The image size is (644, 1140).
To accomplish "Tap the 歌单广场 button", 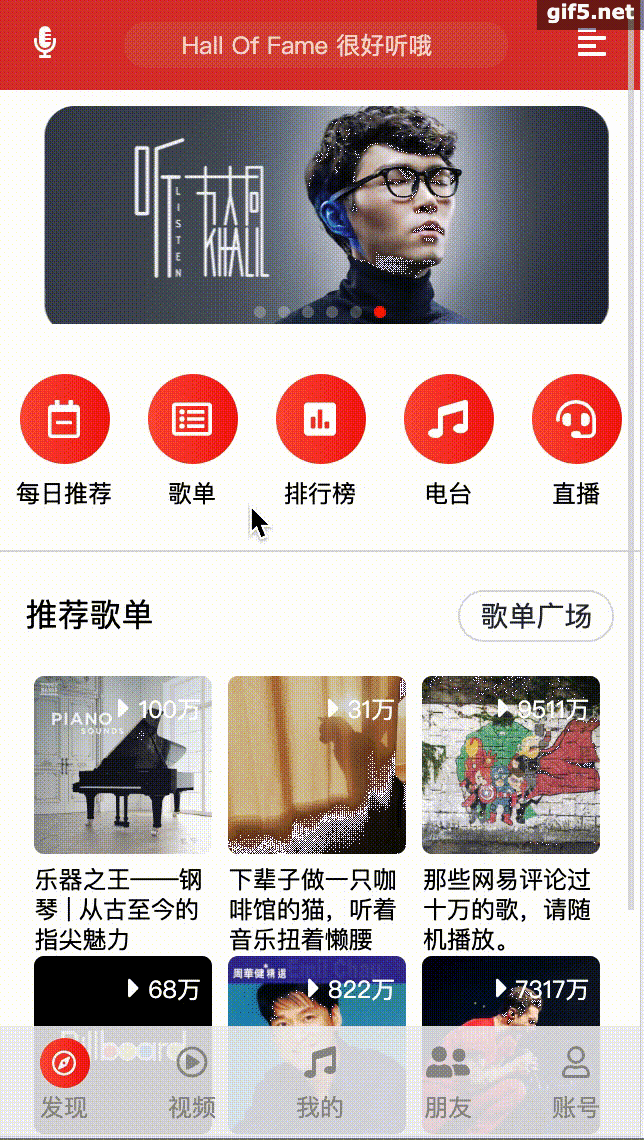I will tap(535, 616).
